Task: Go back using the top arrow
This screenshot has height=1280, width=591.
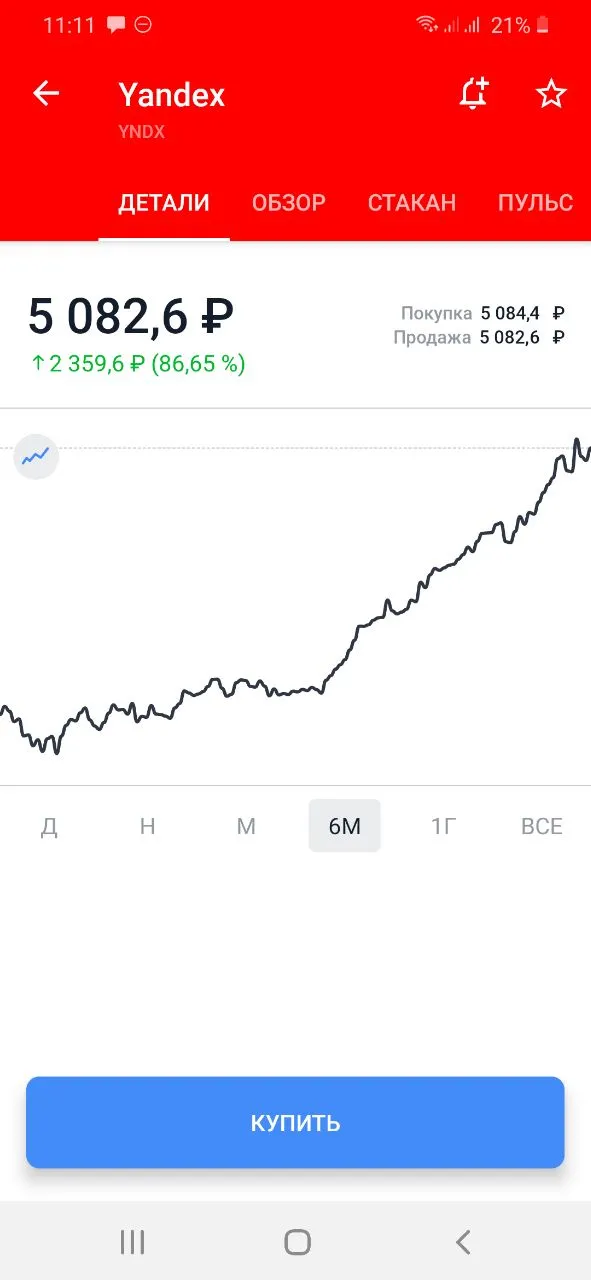Action: click(46, 94)
